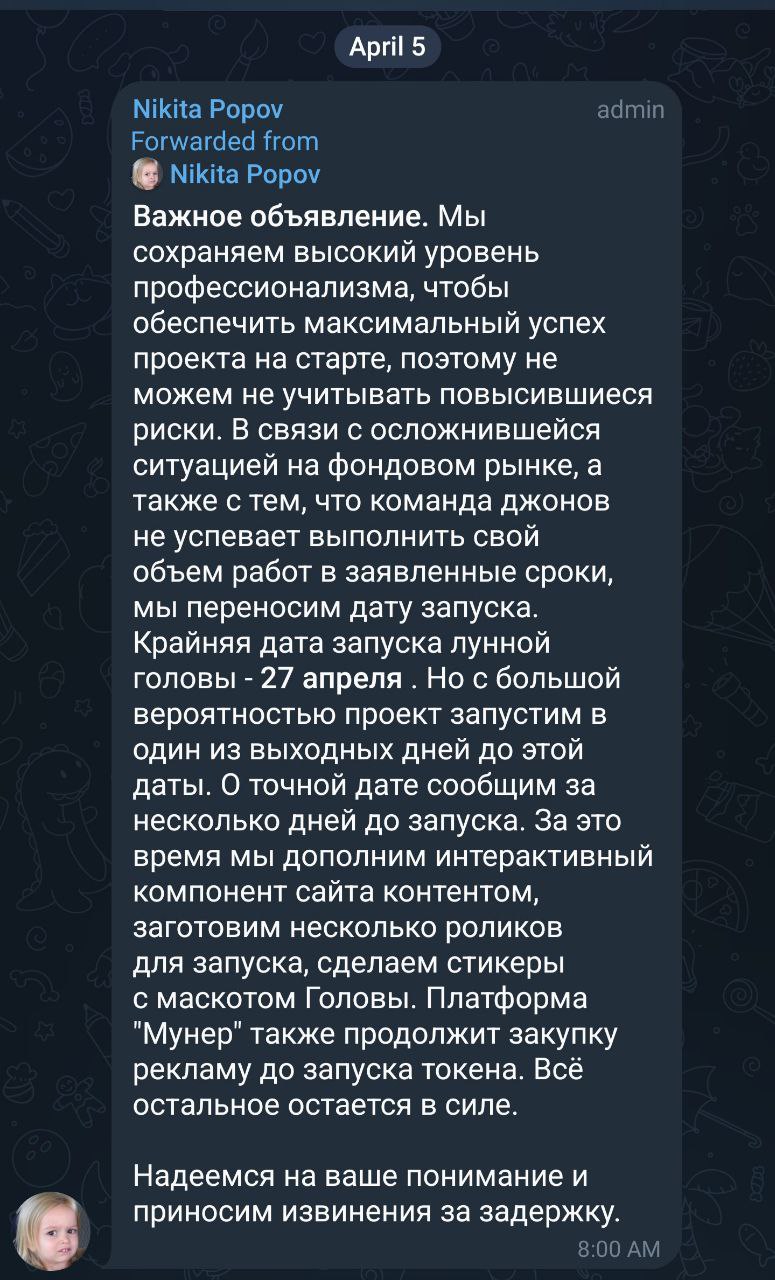Tap the April 5 date badge
Image resolution: width=775 pixels, height=1280 pixels.
[387, 47]
